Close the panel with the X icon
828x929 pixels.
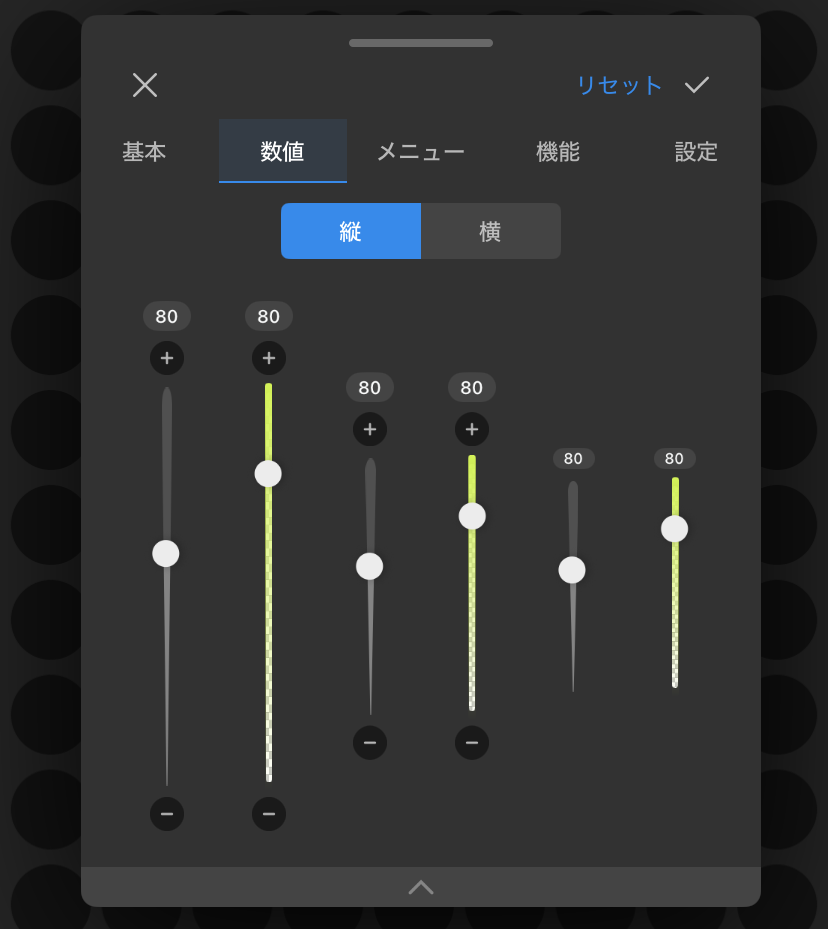tap(145, 85)
